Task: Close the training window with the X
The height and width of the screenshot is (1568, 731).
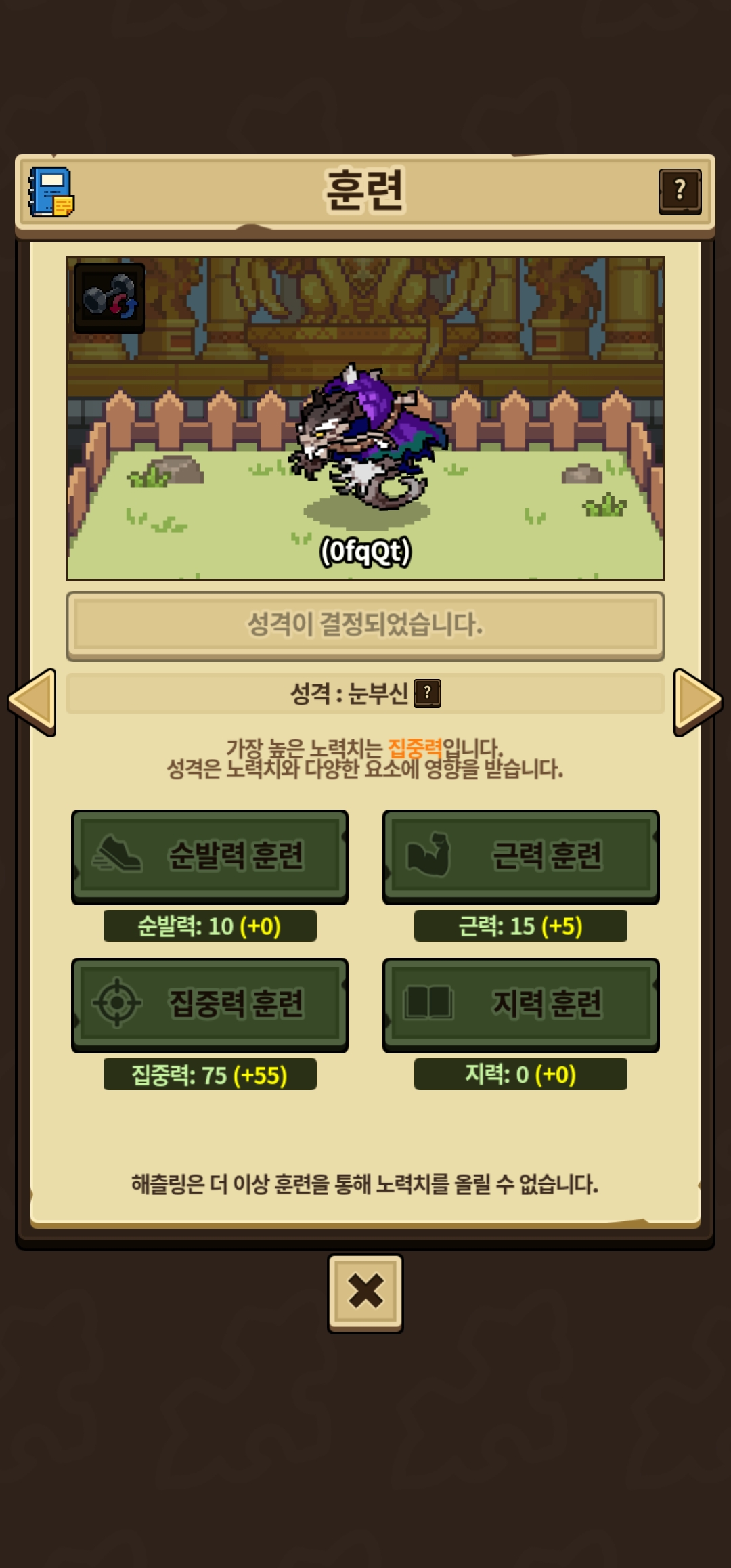Action: (365, 1293)
